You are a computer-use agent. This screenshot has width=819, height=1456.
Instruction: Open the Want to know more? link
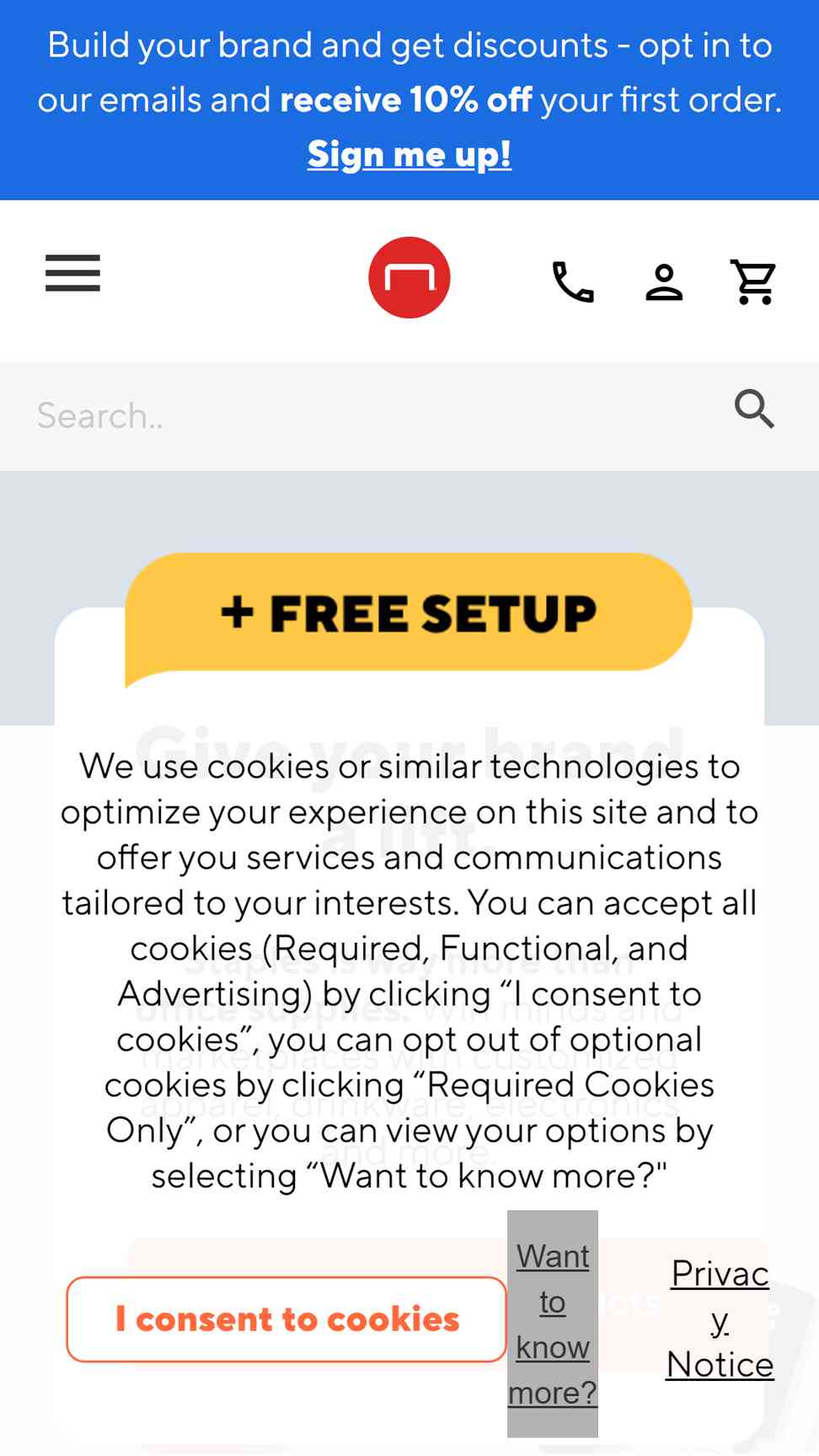coord(553,1324)
